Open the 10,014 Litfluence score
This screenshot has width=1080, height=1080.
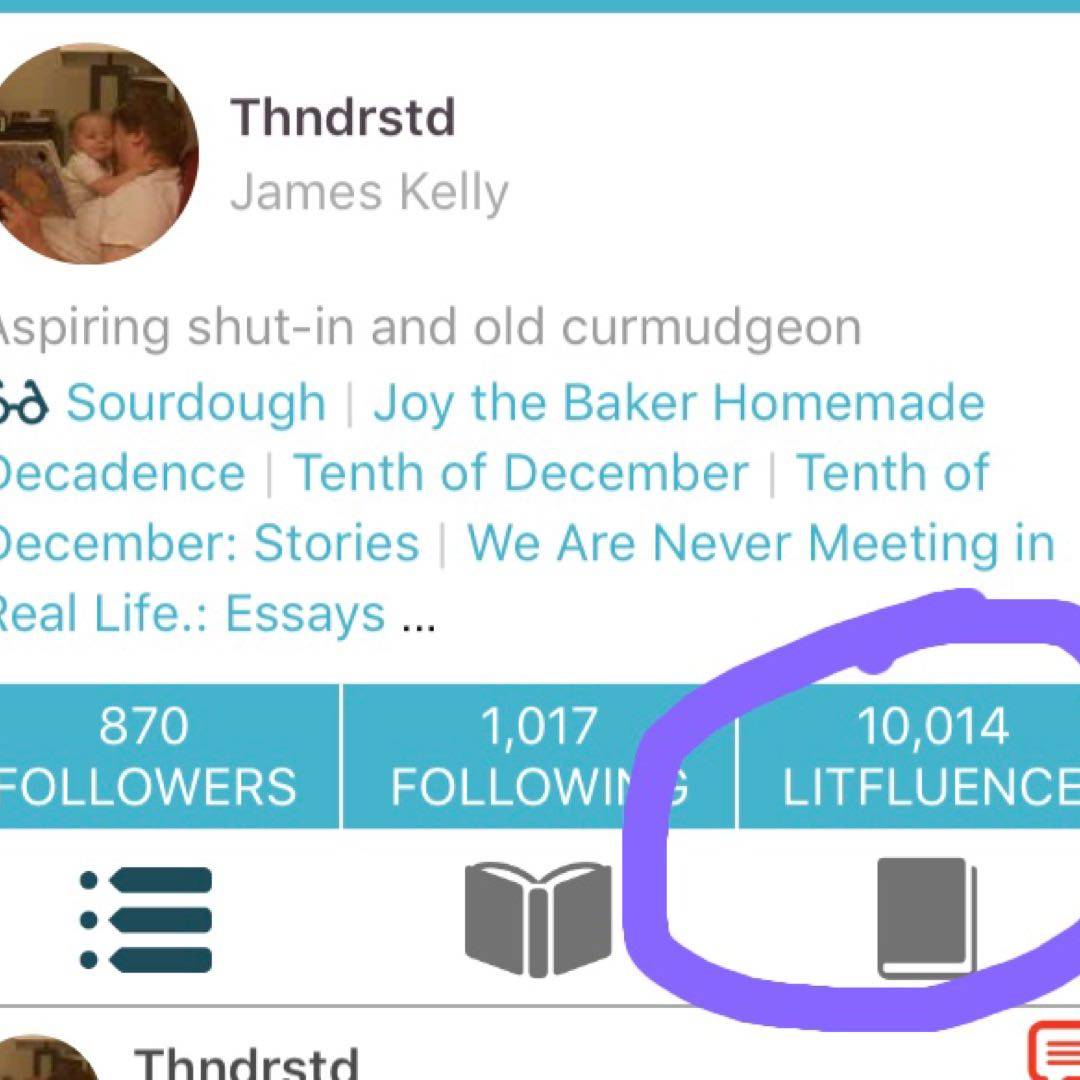(930, 756)
